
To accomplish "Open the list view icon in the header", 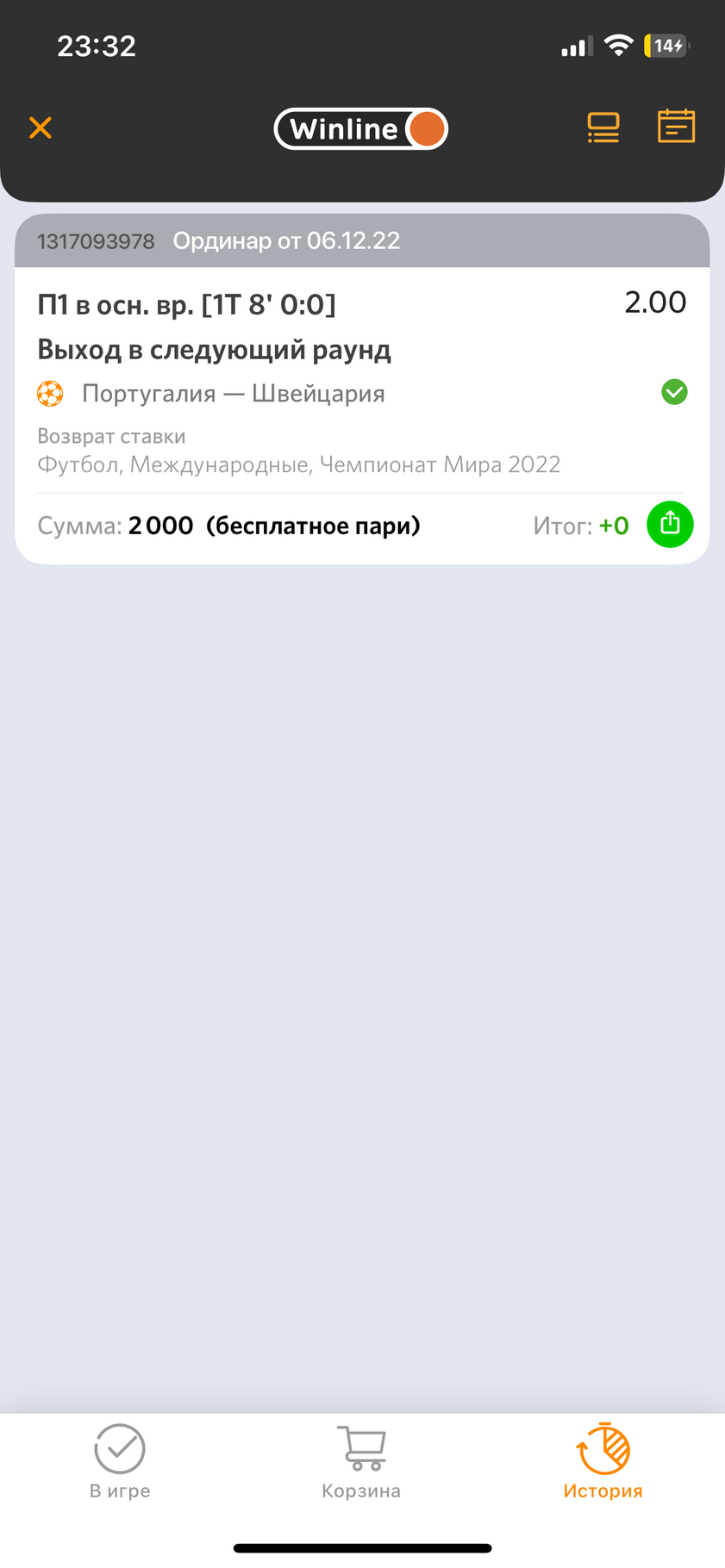I will click(603, 128).
